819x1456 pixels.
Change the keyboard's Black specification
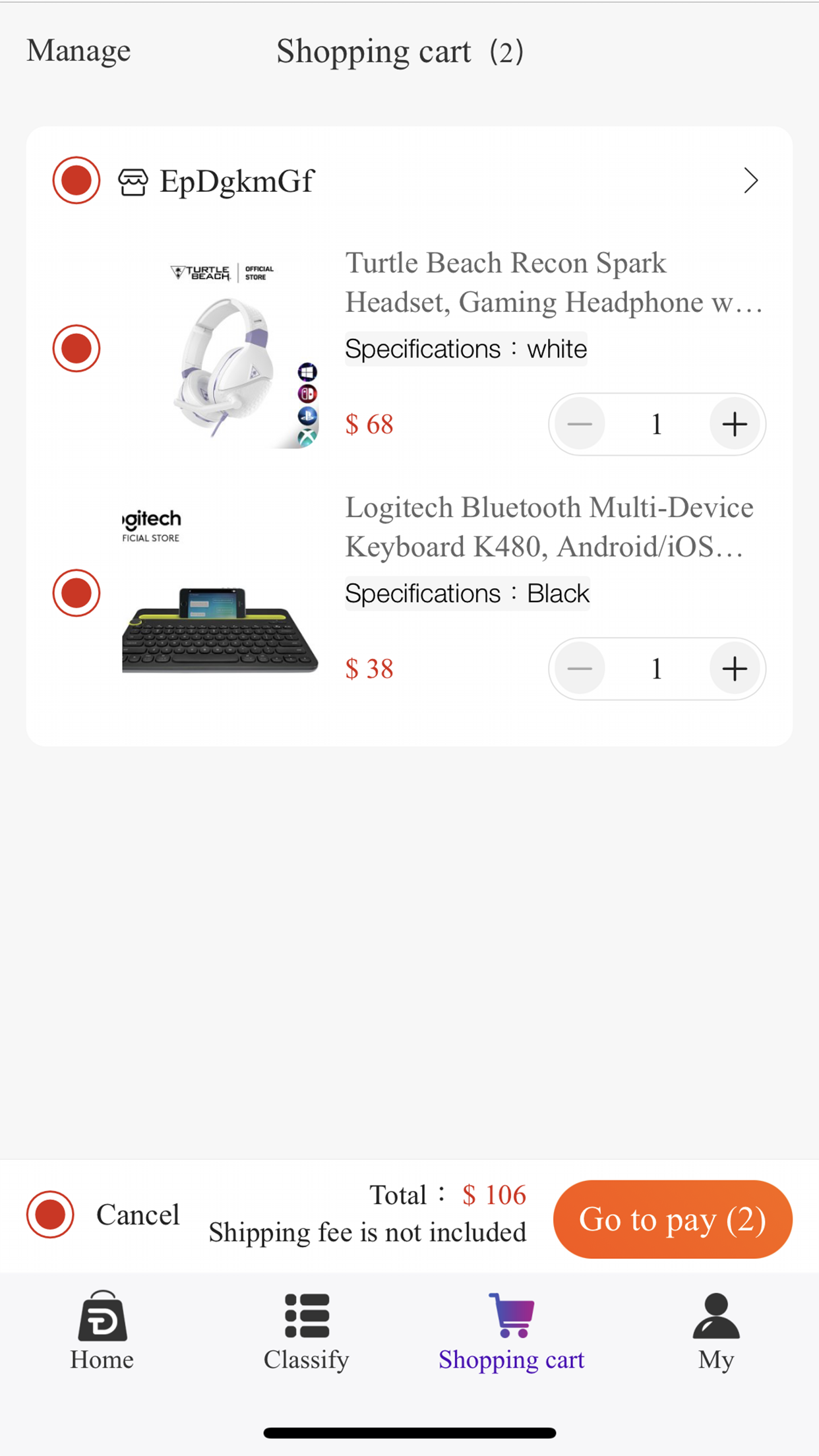(x=467, y=593)
